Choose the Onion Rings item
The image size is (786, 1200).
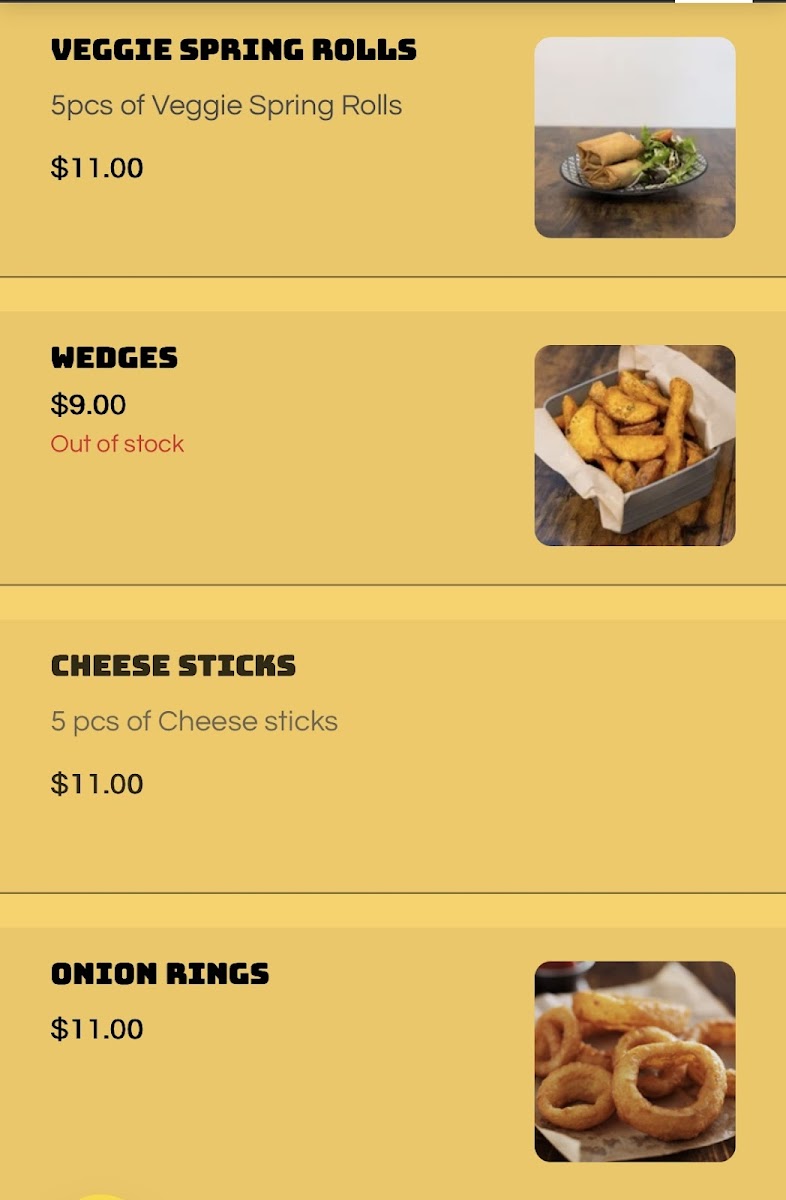coord(160,974)
